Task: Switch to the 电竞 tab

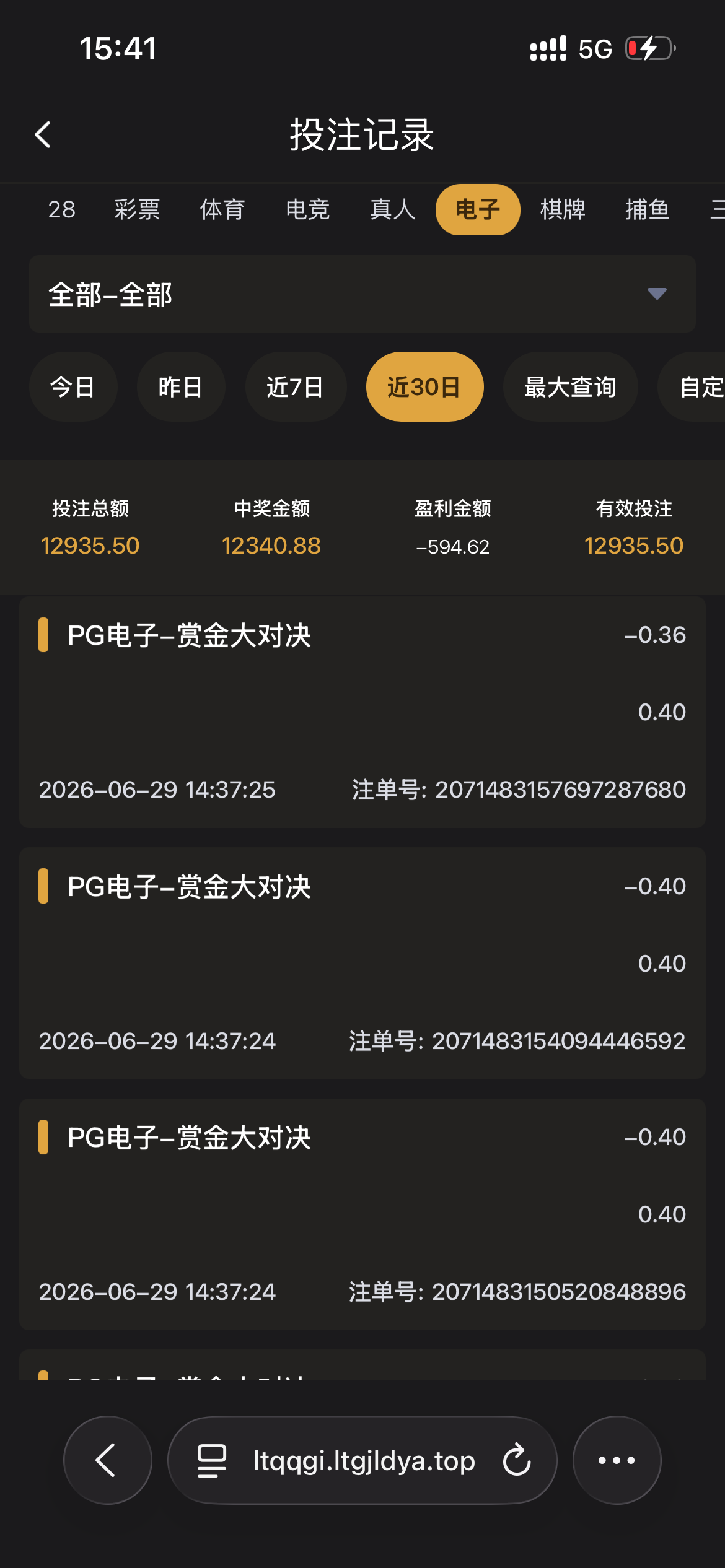Action: (x=307, y=209)
